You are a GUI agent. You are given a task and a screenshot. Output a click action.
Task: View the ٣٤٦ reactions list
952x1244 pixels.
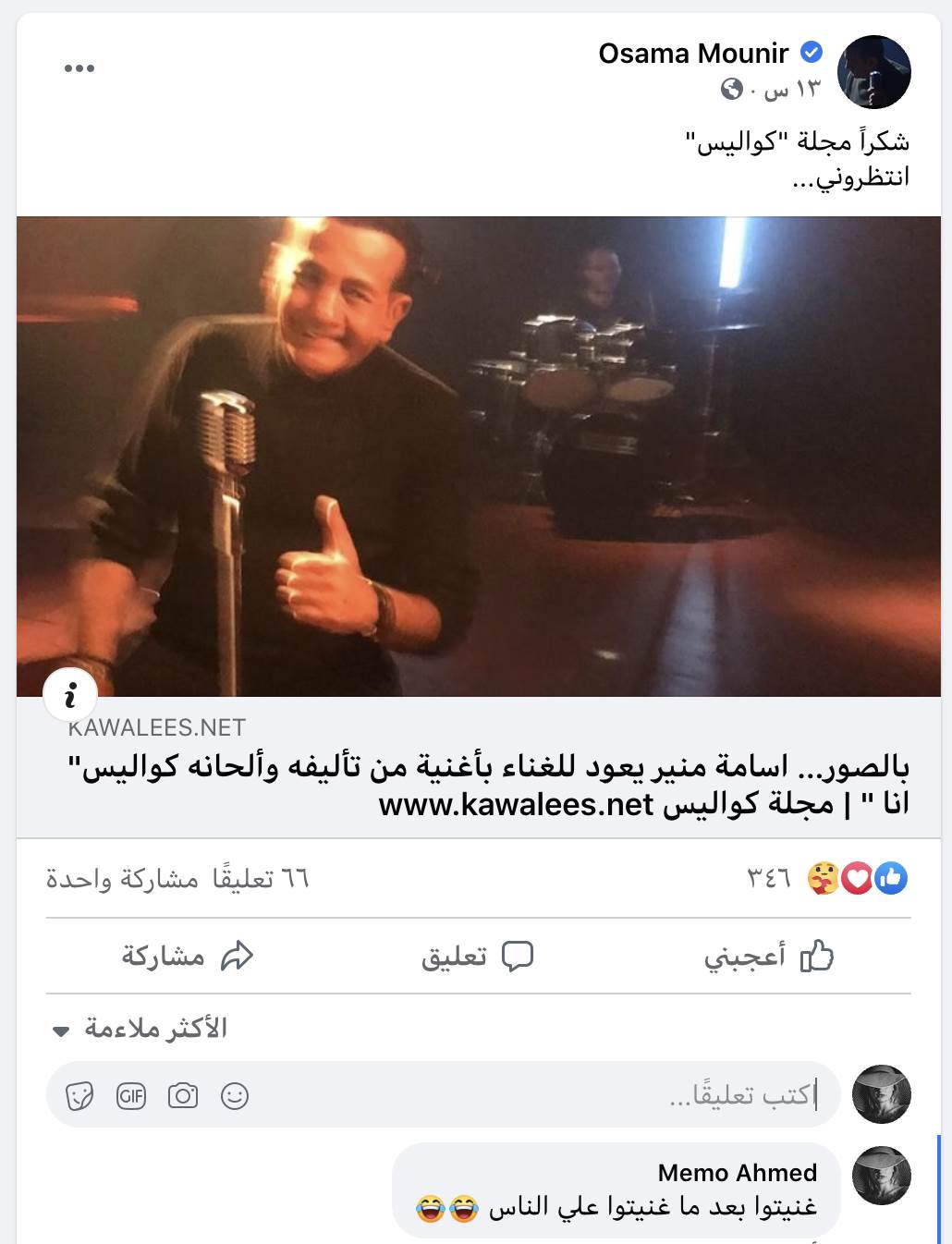tap(769, 878)
